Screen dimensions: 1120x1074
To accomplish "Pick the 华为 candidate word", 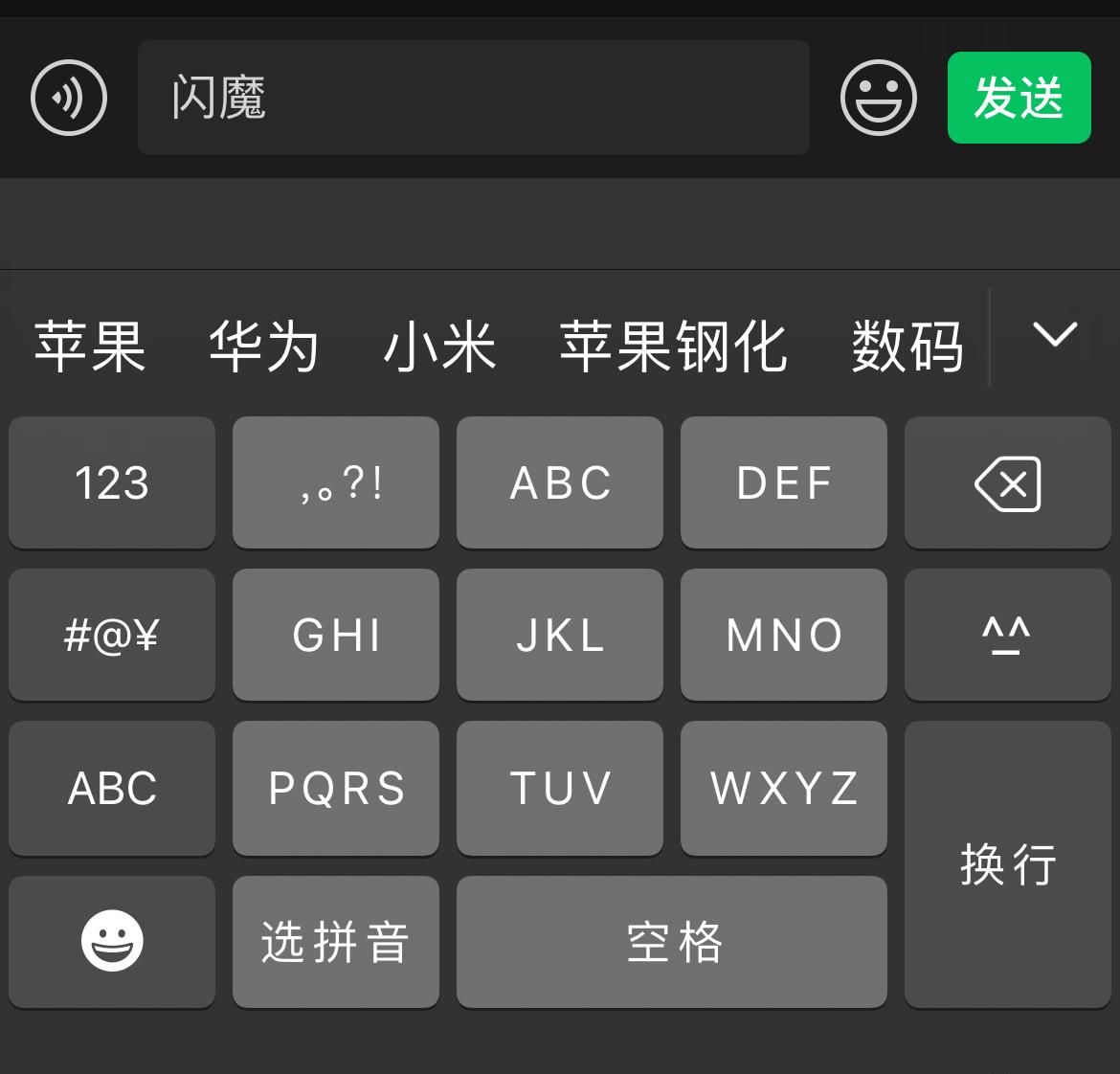I will [264, 346].
